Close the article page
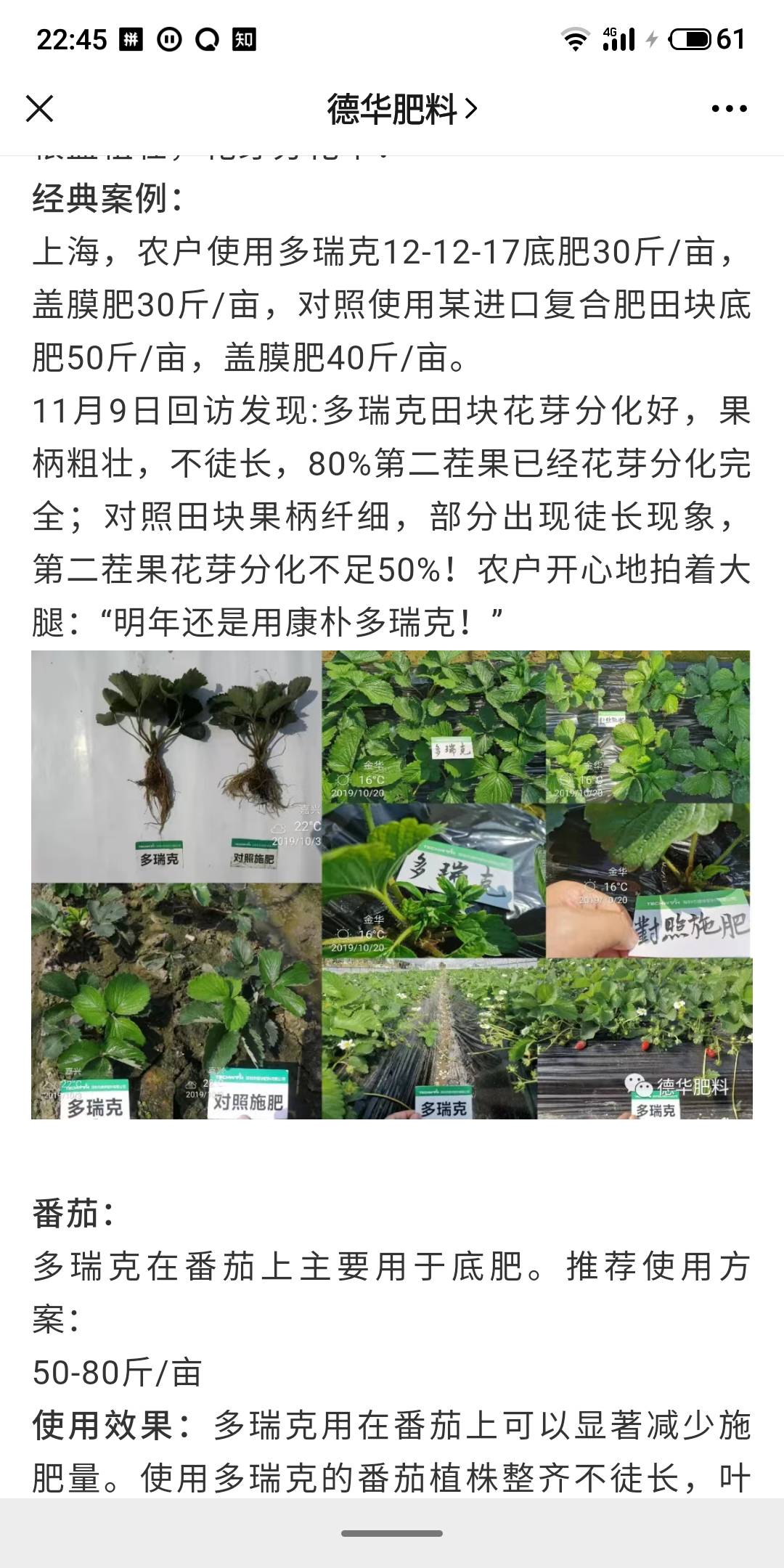The image size is (784, 1568). click(x=39, y=109)
